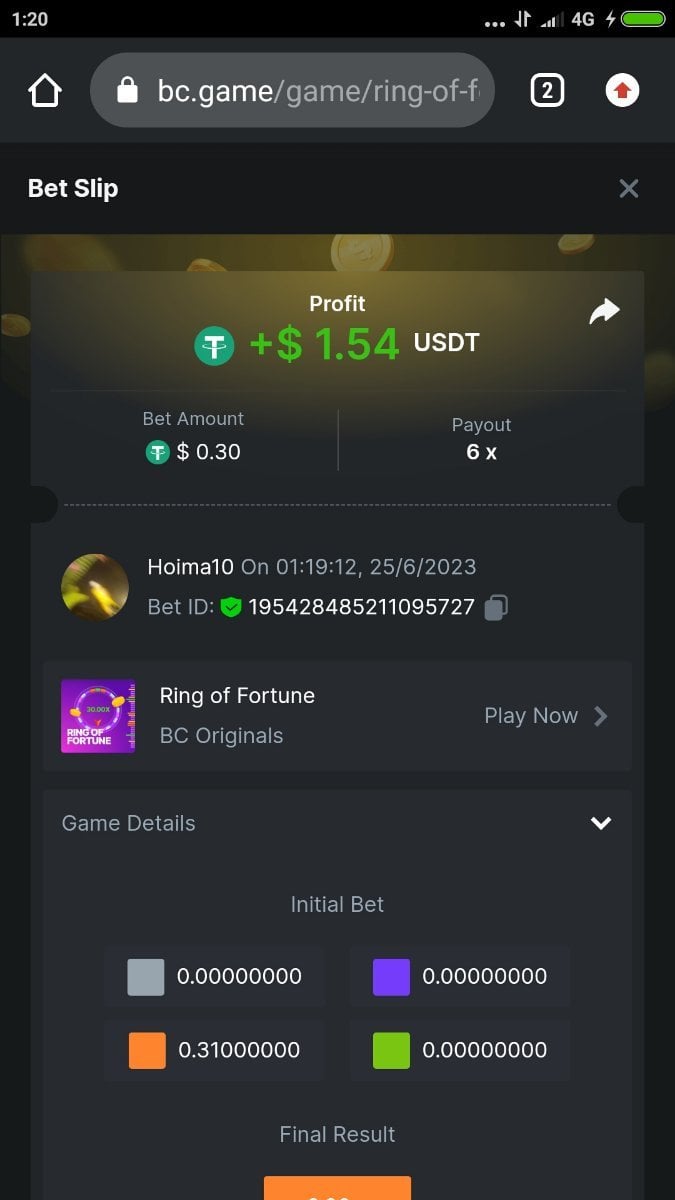Close the Bet Slip panel
Image resolution: width=675 pixels, height=1200 pixels.
[x=628, y=188]
